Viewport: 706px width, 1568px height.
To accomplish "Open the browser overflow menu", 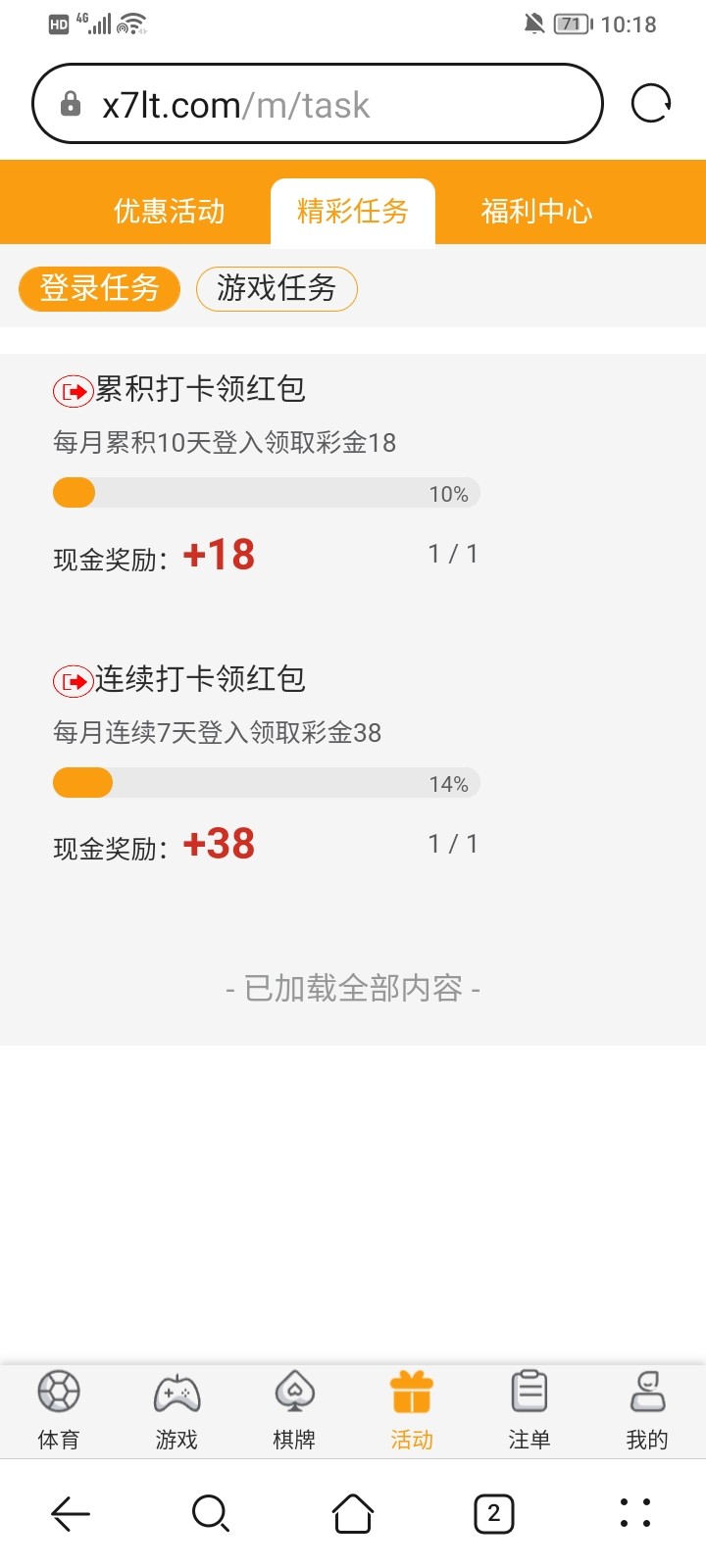I will pos(635,1513).
